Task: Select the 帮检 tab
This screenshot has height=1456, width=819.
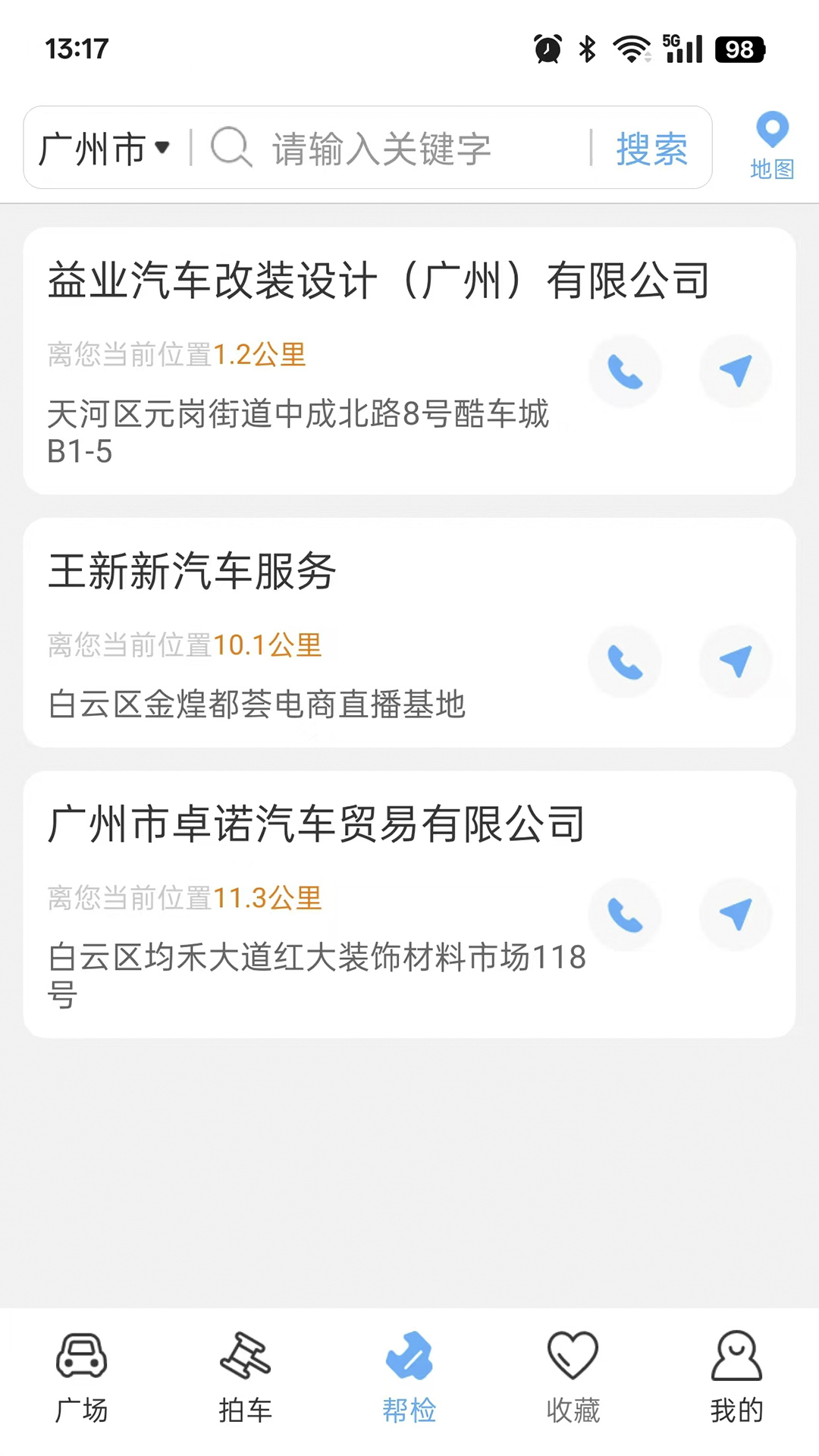Action: click(x=409, y=1377)
